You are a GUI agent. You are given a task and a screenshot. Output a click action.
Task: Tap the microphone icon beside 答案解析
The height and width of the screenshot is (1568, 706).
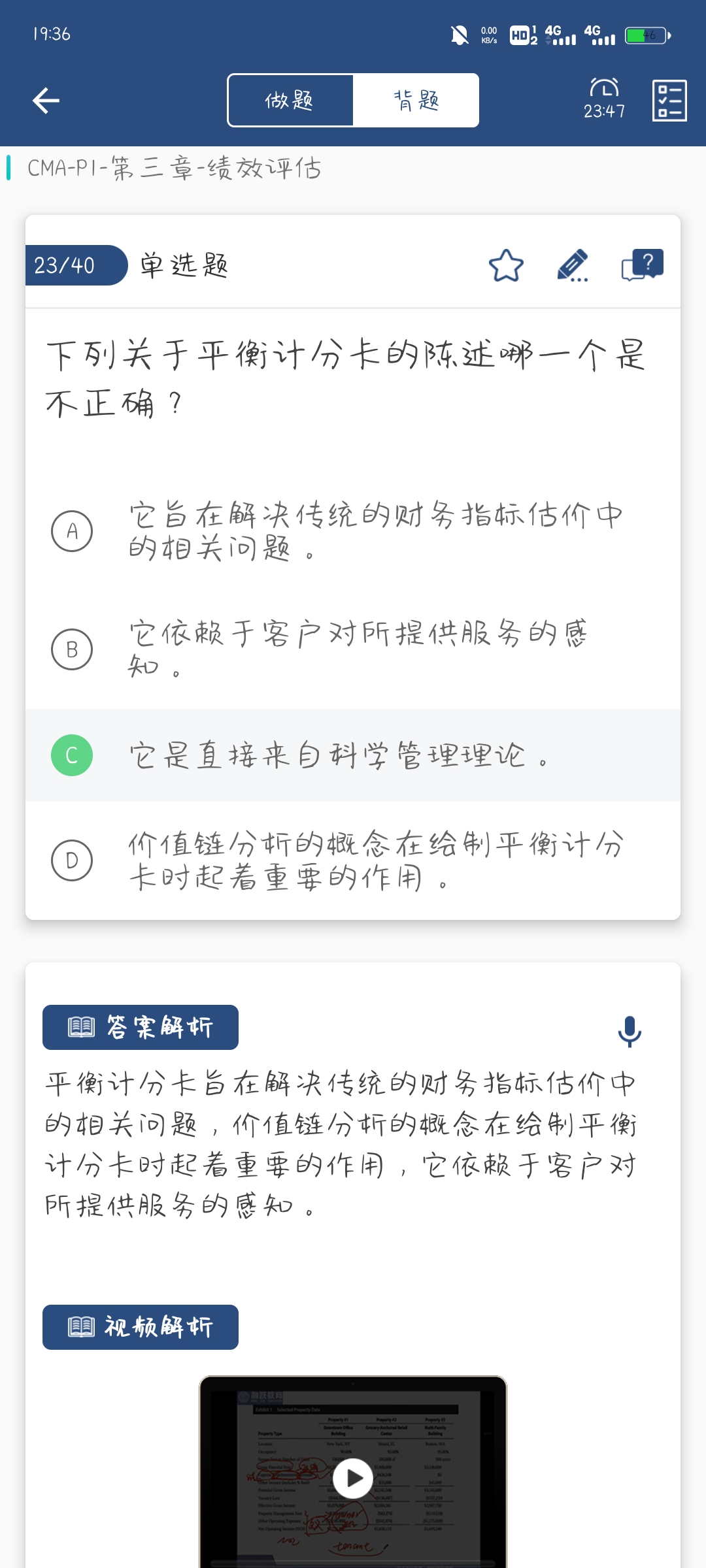click(x=630, y=1031)
